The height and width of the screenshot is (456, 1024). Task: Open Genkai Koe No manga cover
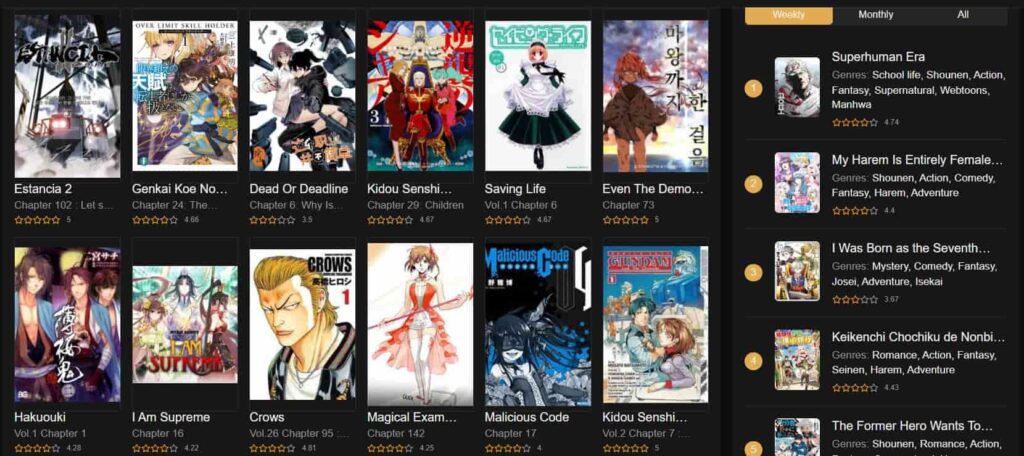tap(185, 96)
